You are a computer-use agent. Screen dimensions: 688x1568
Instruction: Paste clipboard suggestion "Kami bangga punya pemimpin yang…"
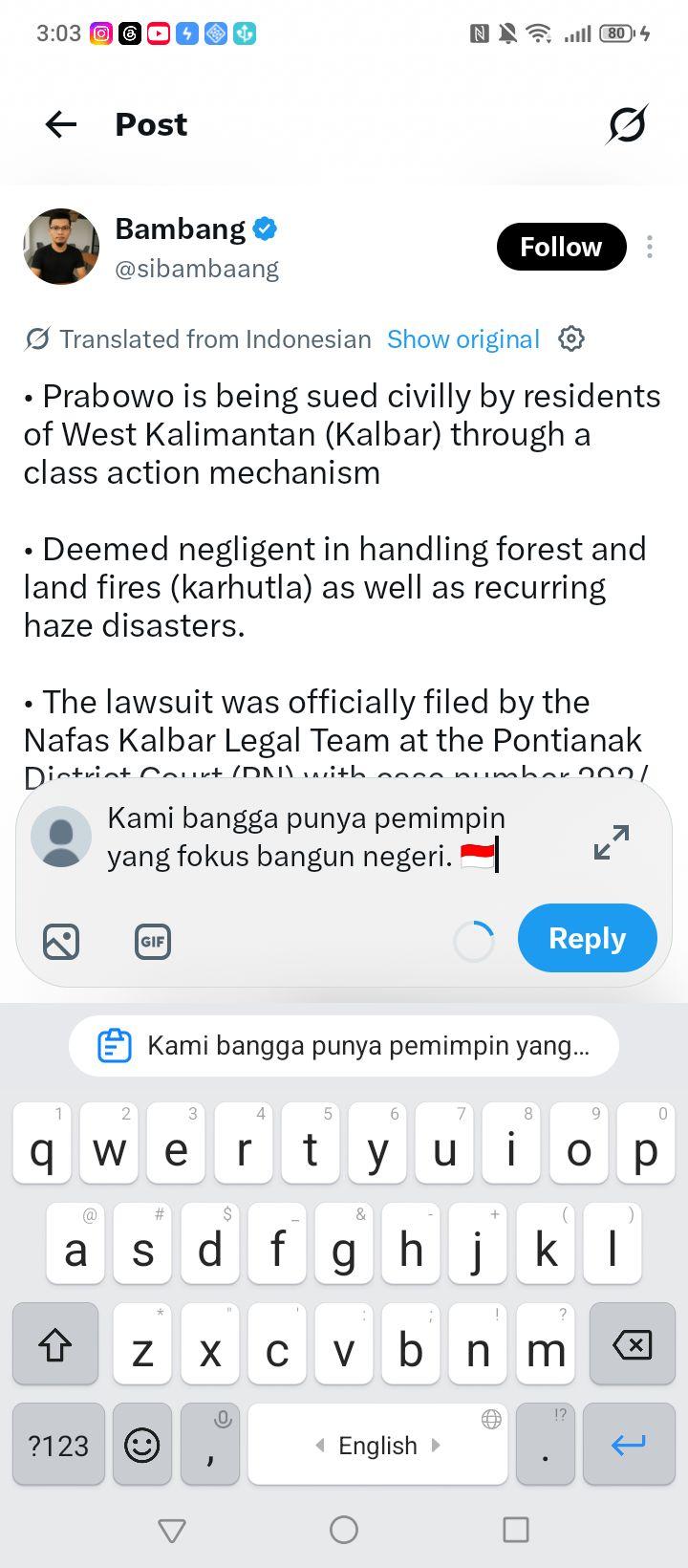pyautogui.click(x=344, y=1046)
